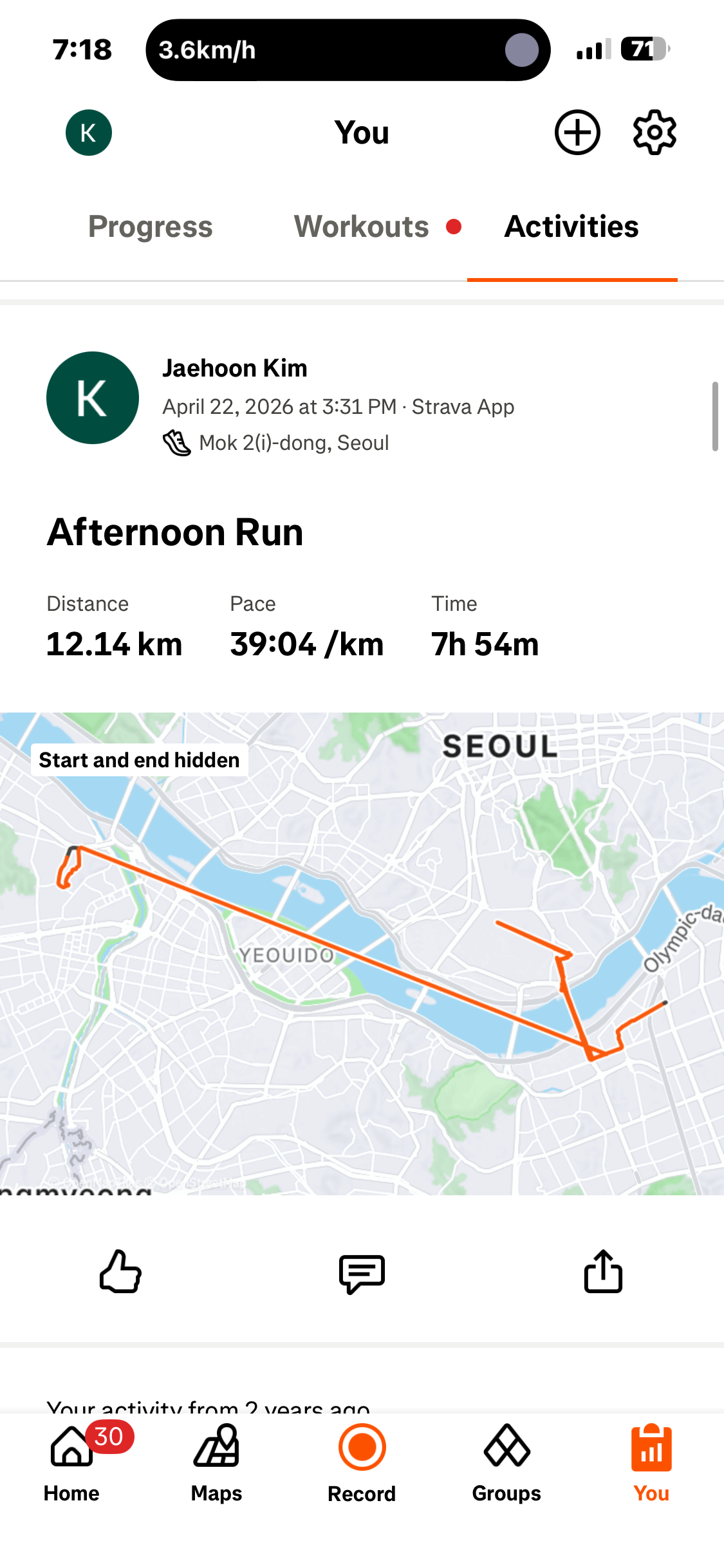Switch to the Progress tab
This screenshot has height=1568, width=724.
pos(150,227)
